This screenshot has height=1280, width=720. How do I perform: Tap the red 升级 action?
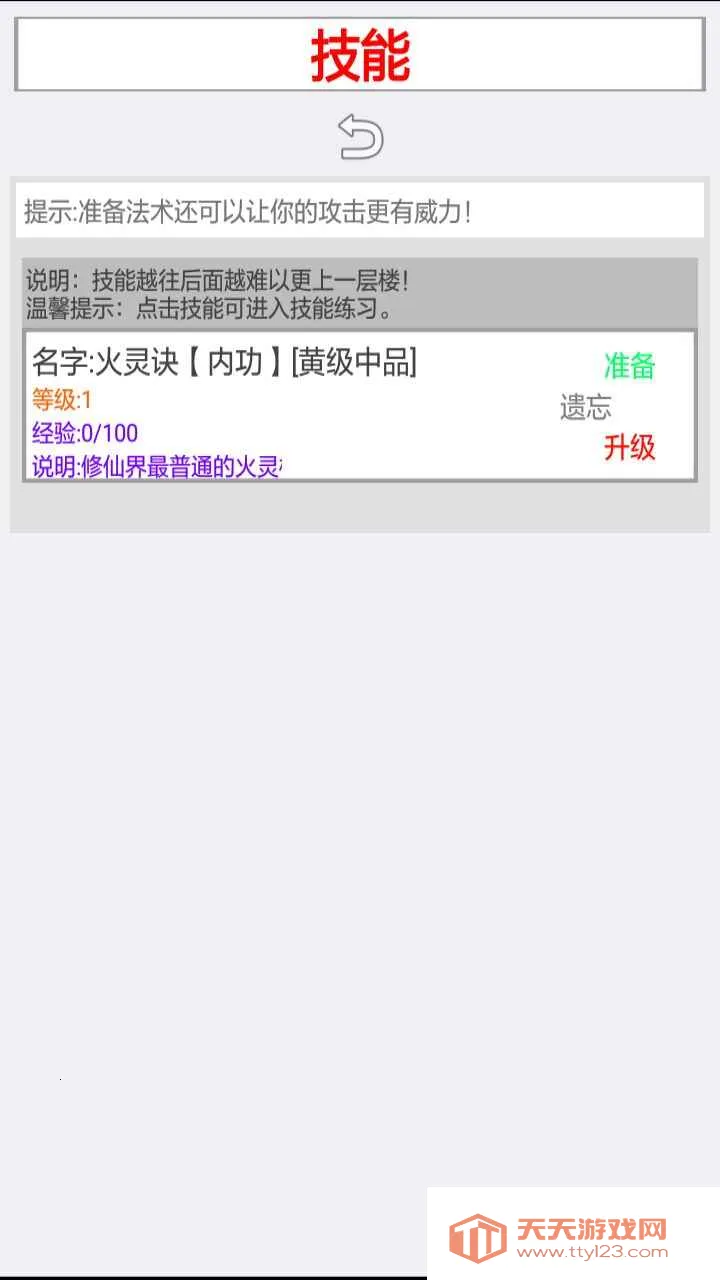[x=630, y=449]
